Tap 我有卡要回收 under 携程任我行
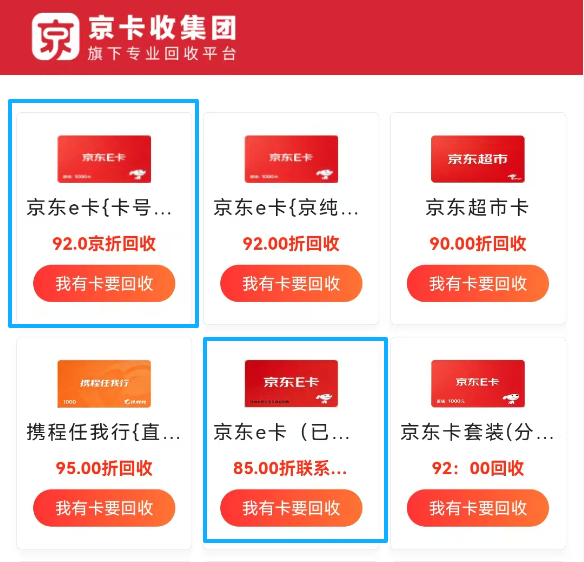Viewport: 584px width, 562px height. tap(104, 508)
